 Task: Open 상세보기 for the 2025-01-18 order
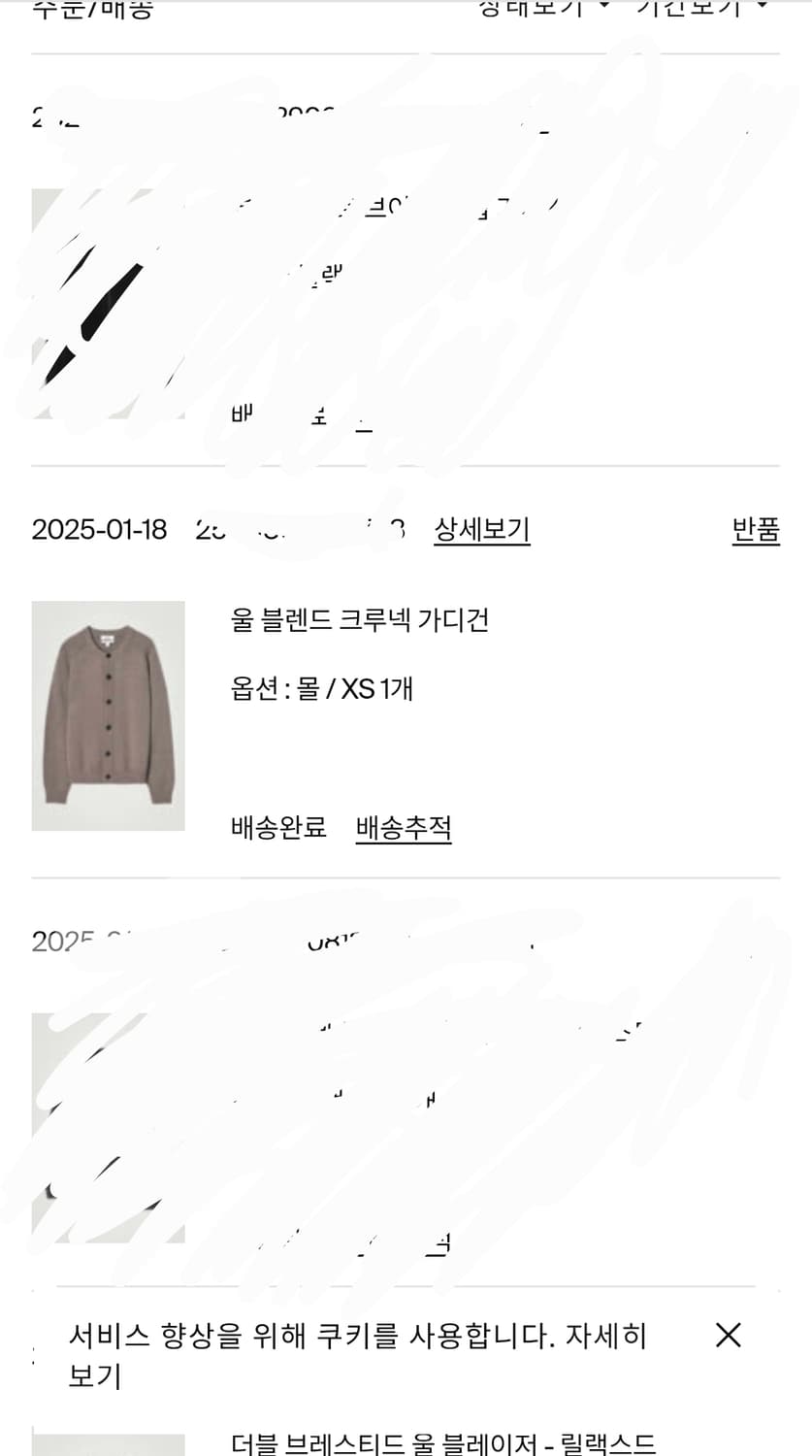(x=481, y=528)
